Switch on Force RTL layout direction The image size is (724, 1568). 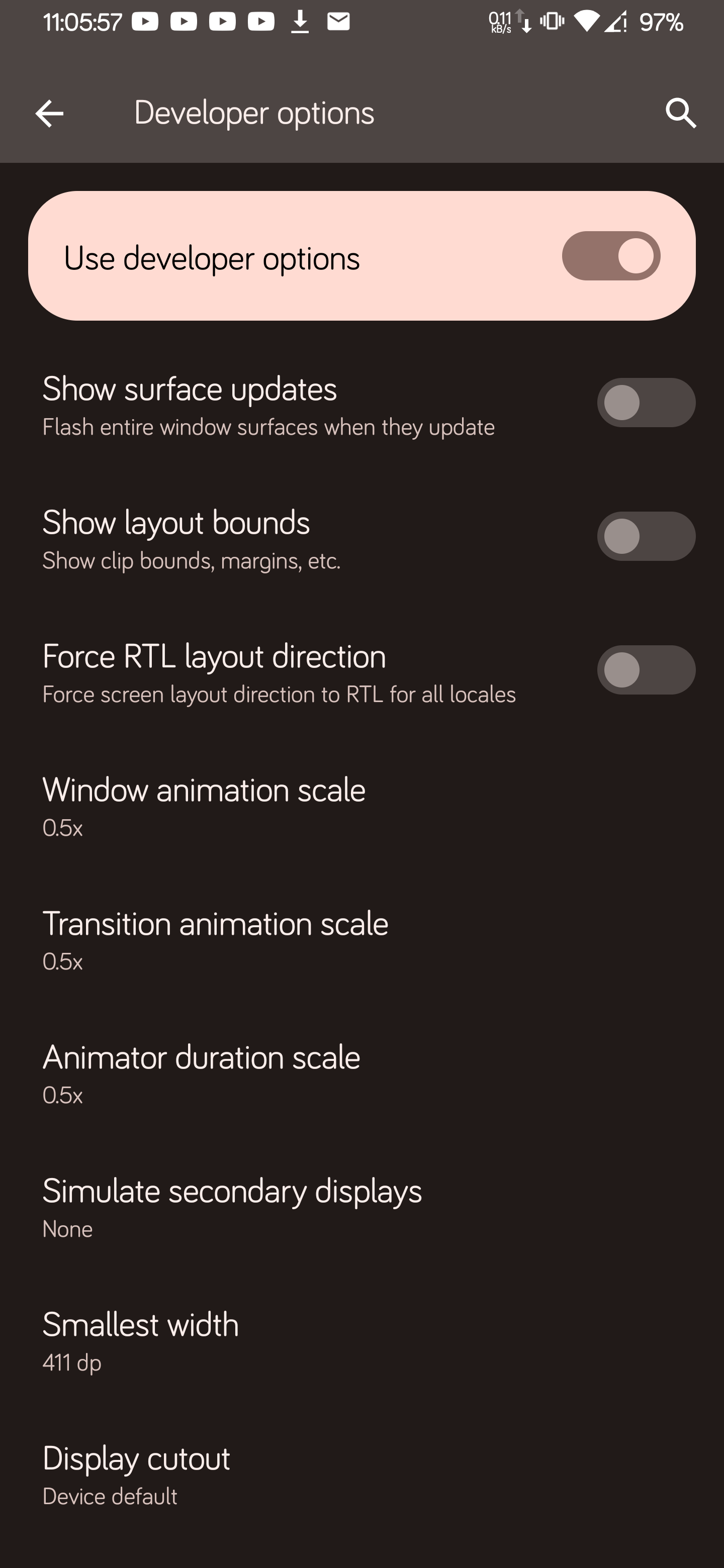(x=646, y=670)
